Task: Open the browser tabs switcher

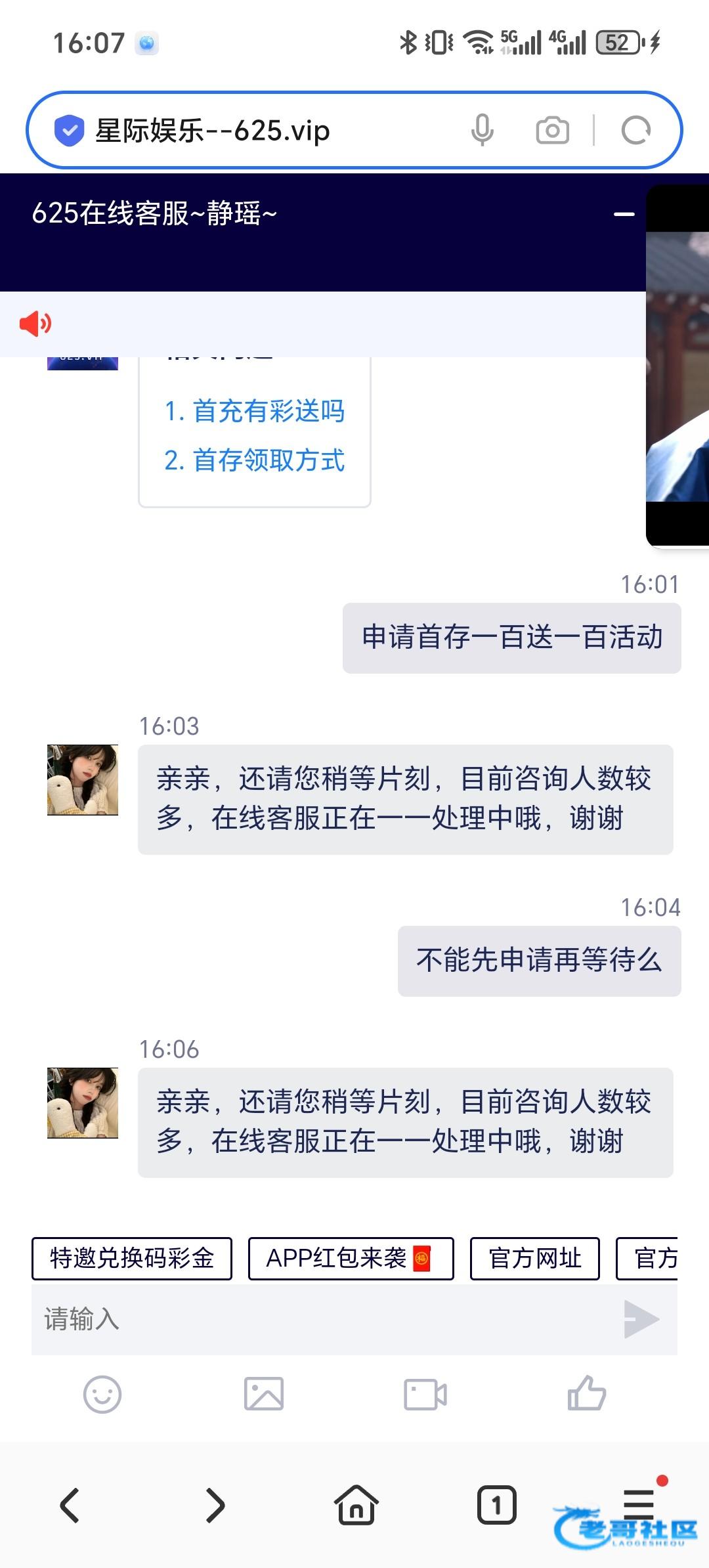Action: pyautogui.click(x=496, y=1505)
